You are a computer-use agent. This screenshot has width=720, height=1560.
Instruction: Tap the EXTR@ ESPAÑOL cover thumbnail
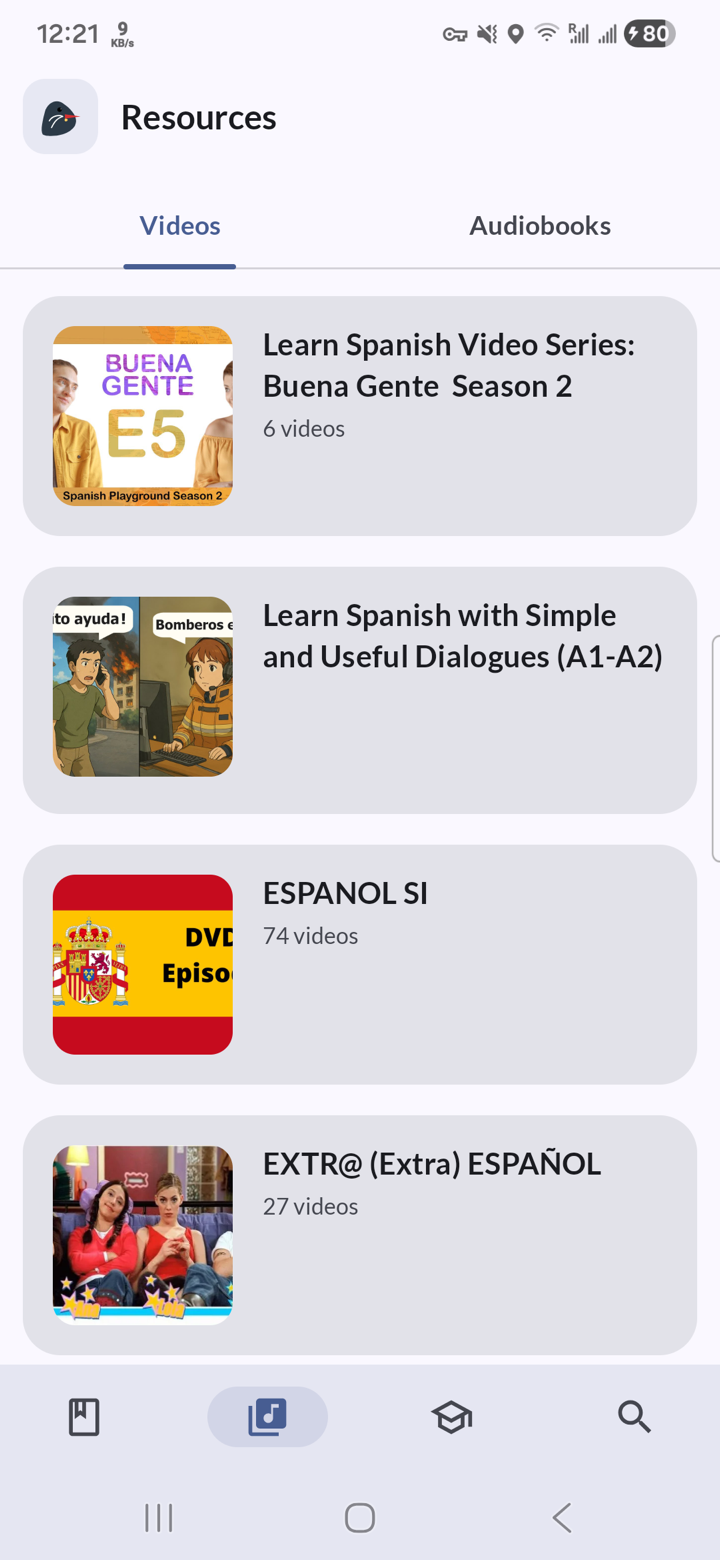[x=142, y=1234]
